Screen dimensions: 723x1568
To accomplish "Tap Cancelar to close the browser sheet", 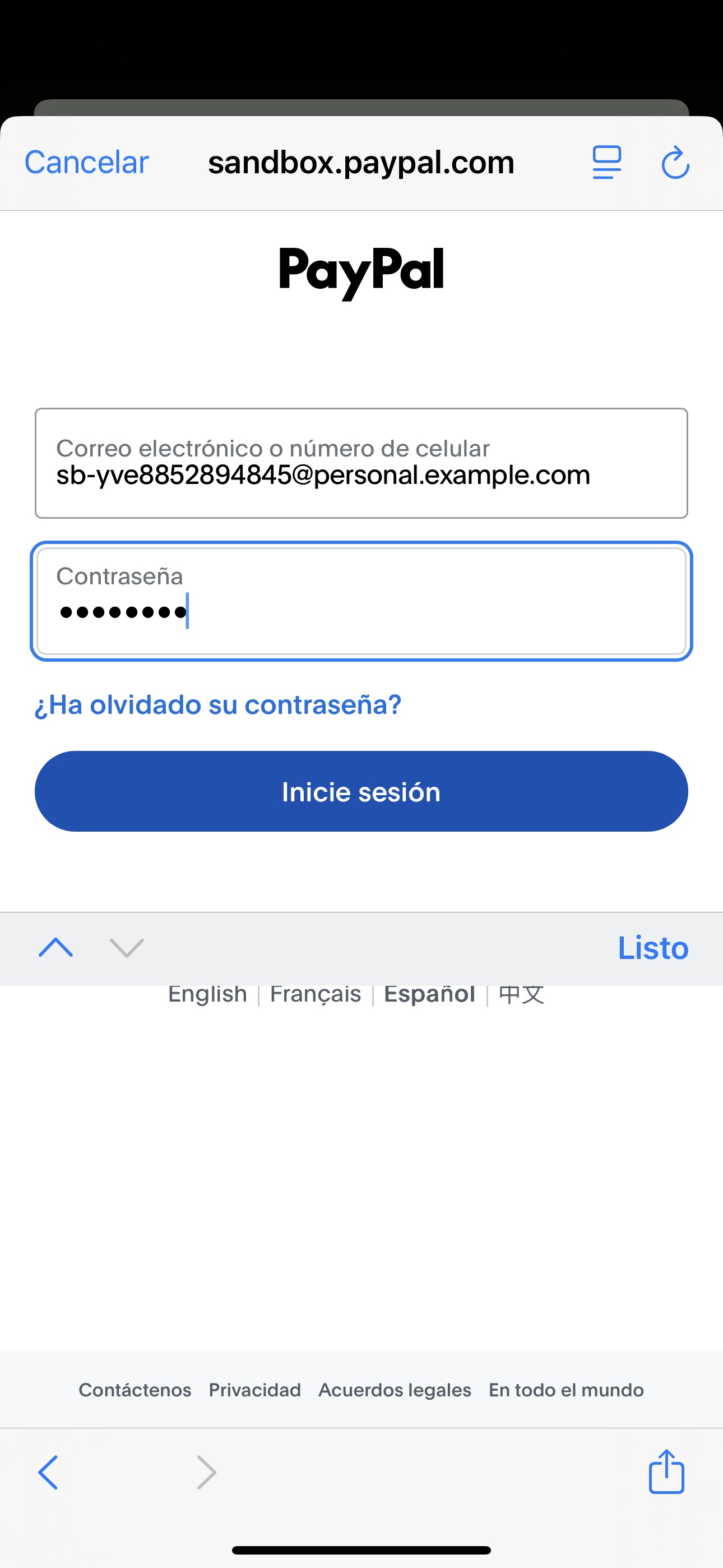I will 86,163.
